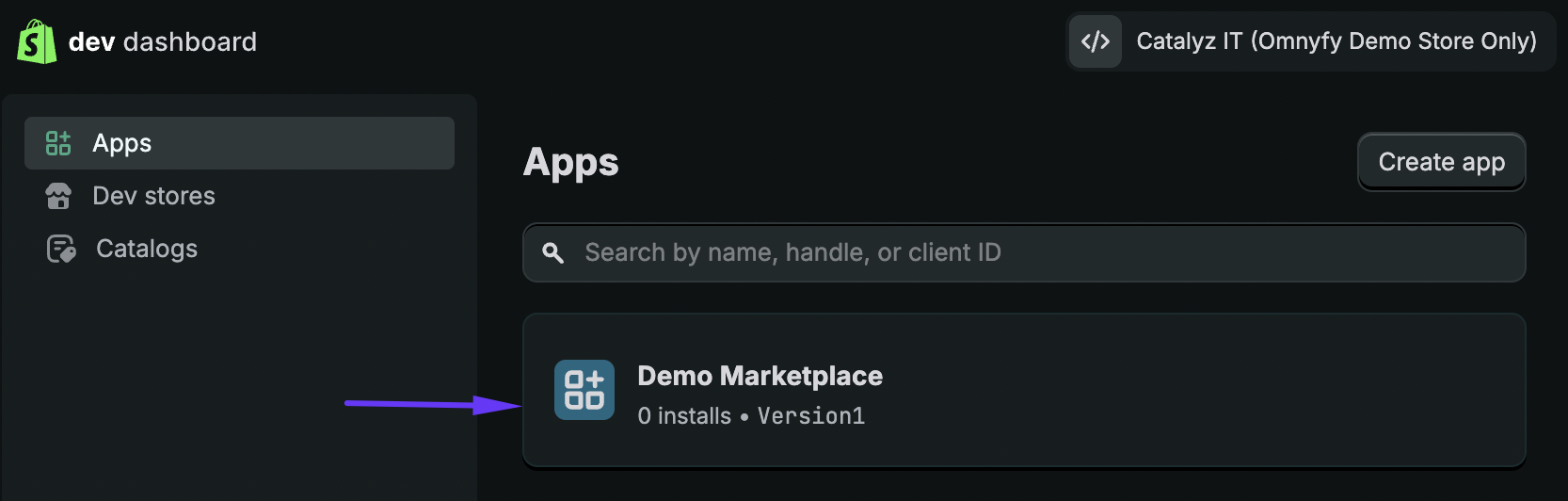Tap the Create app button
The height and width of the screenshot is (501, 1568).
tap(1440, 162)
